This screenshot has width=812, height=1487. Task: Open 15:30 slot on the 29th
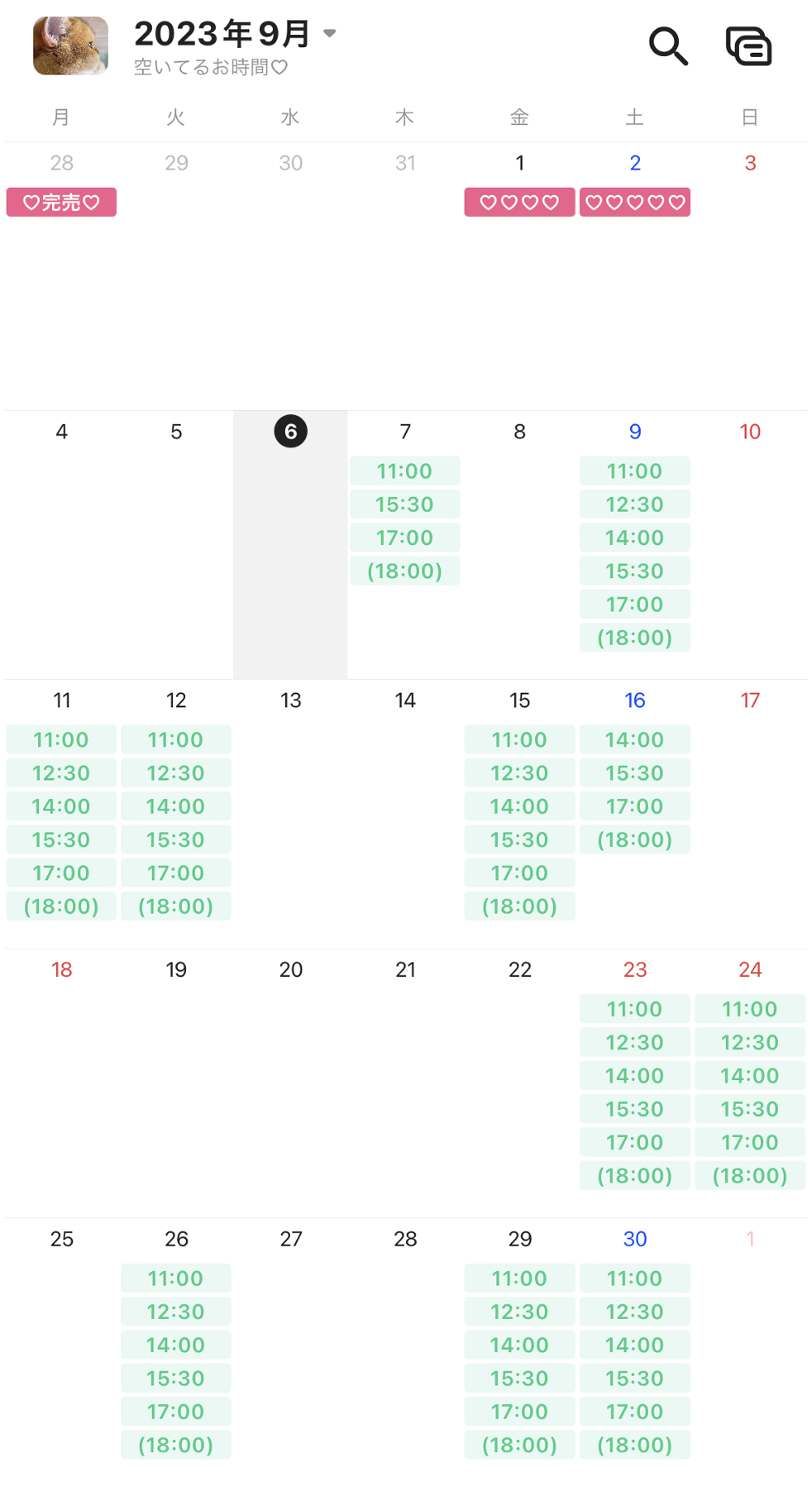coord(520,1378)
